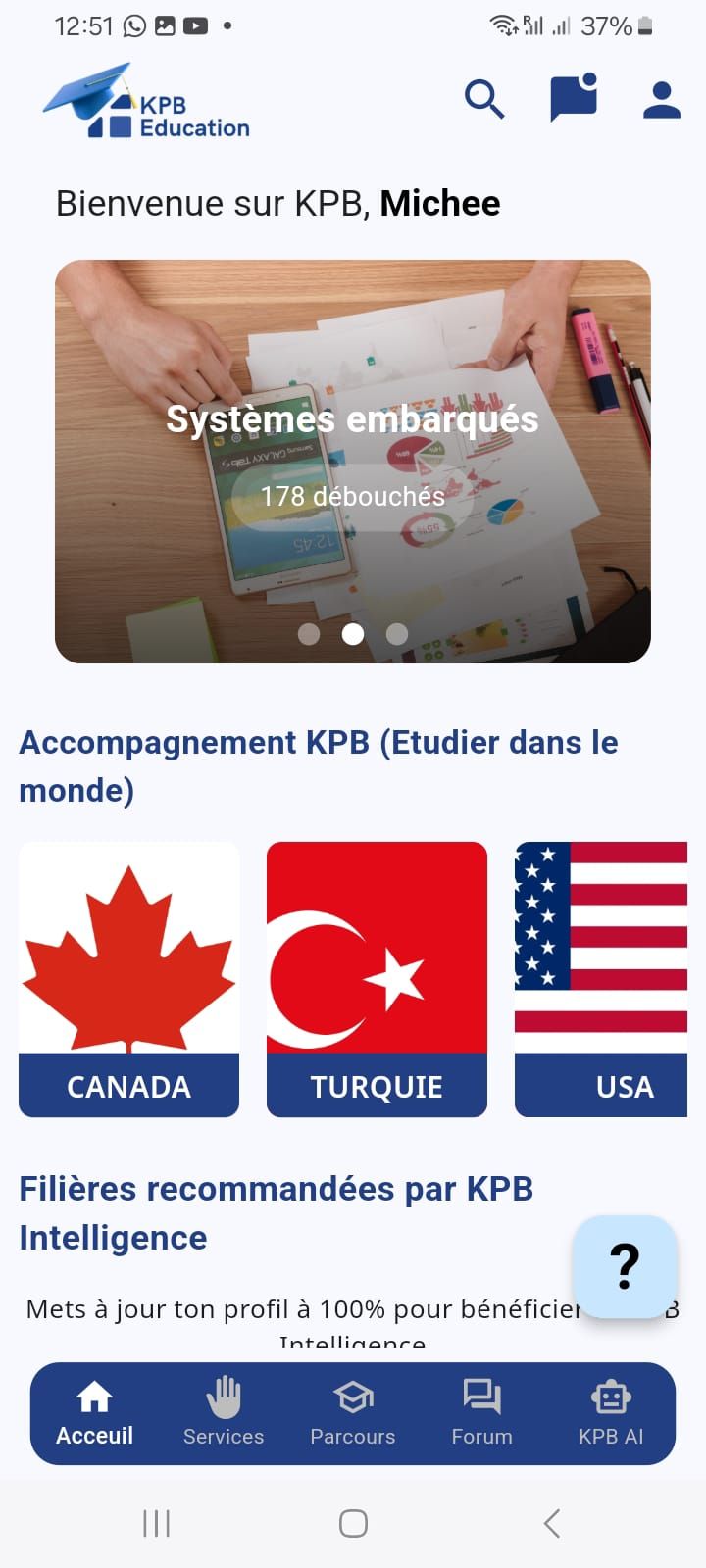Image resolution: width=706 pixels, height=1568 pixels.
Task: Select the Turquie card
Action: [x=377, y=979]
